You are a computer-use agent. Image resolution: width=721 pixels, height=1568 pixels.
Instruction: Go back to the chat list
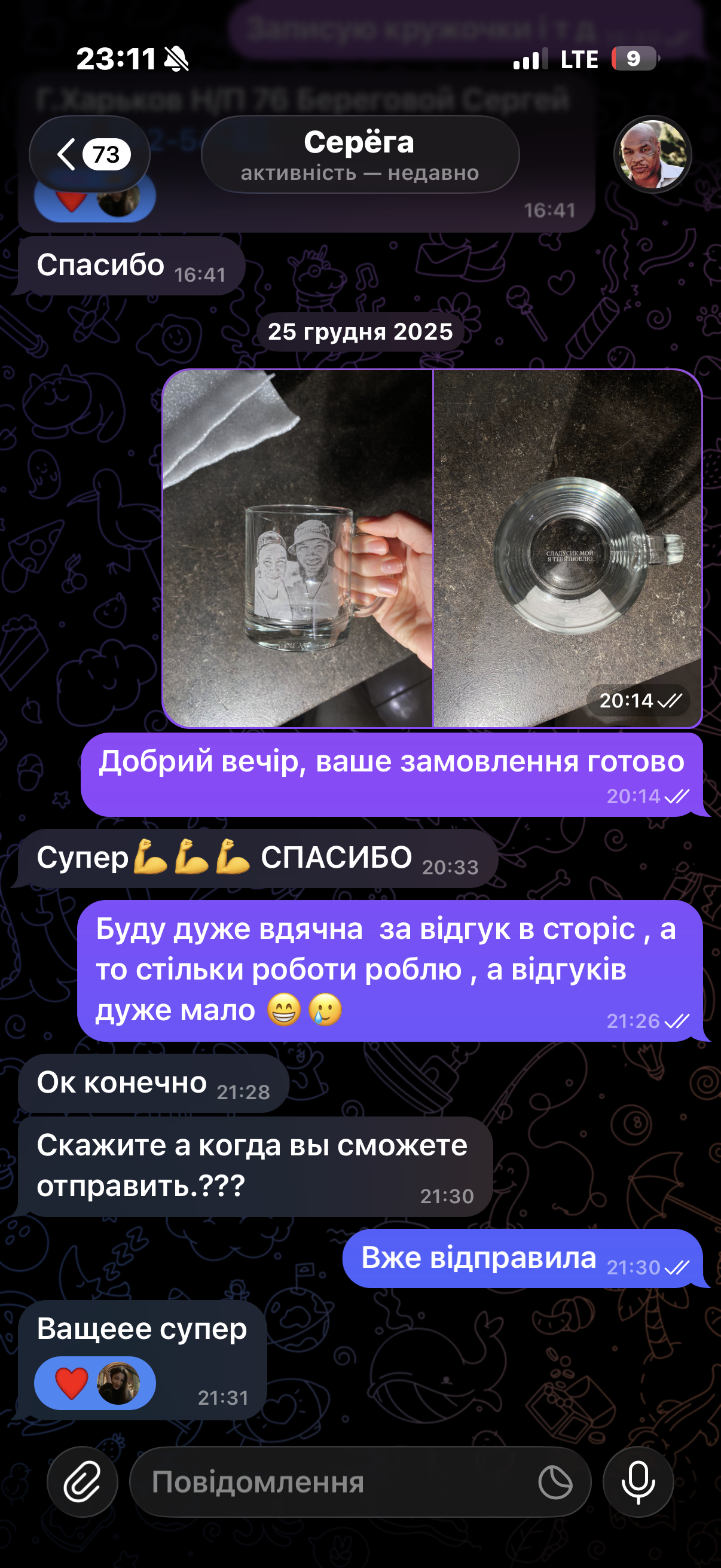pos(89,154)
